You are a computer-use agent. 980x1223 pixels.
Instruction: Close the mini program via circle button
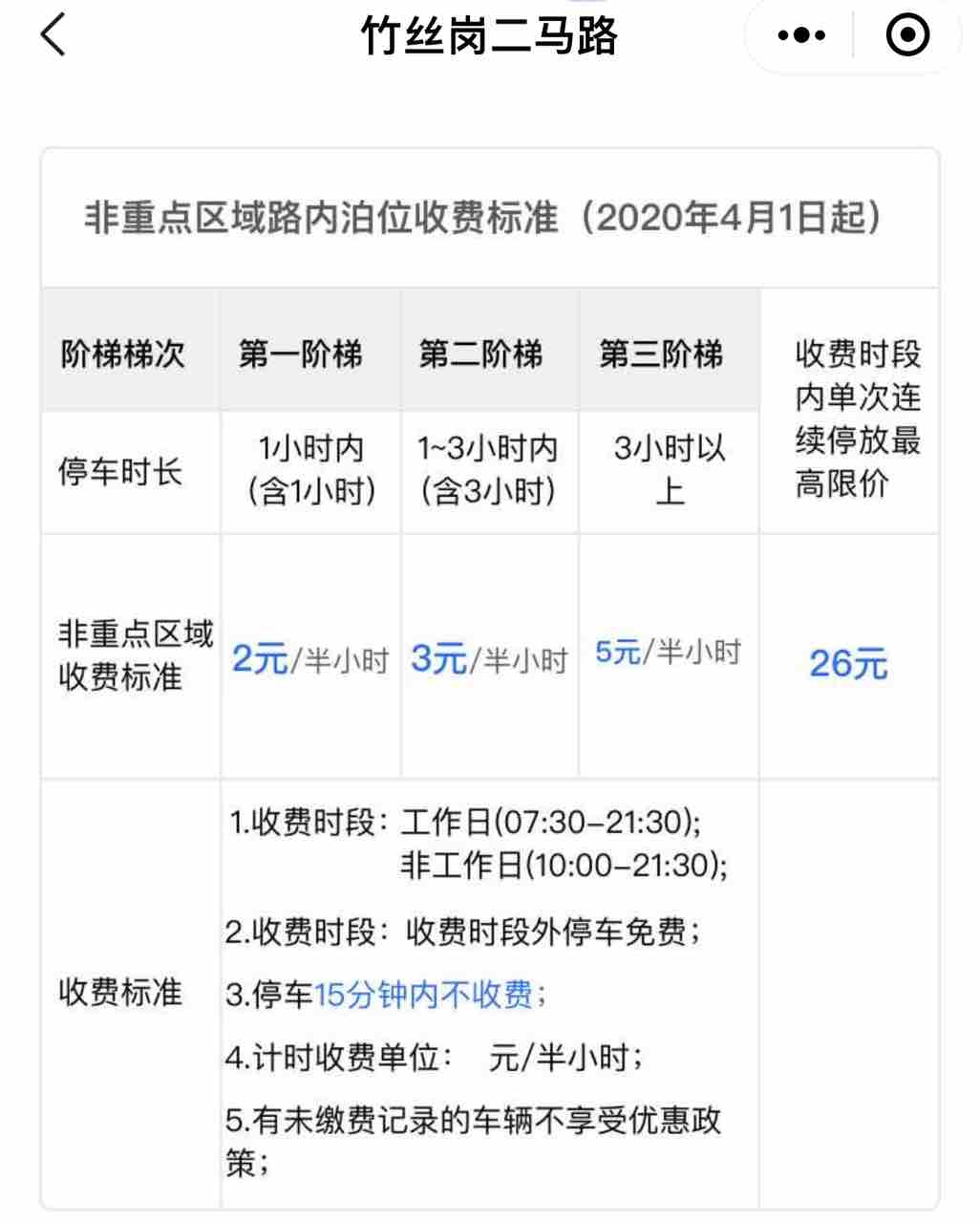906,36
